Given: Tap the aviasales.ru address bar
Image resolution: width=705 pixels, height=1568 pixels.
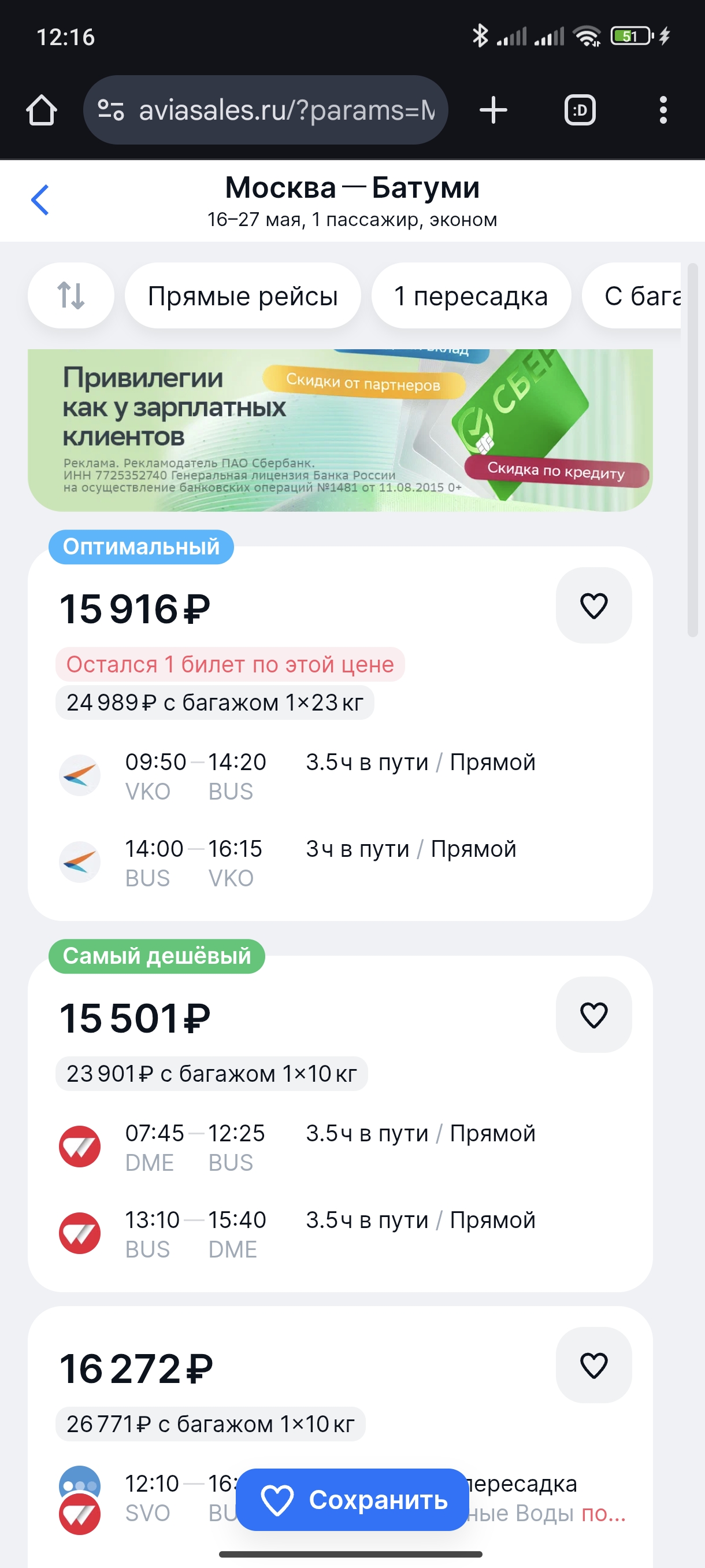Looking at the screenshot, I should pos(265,110).
